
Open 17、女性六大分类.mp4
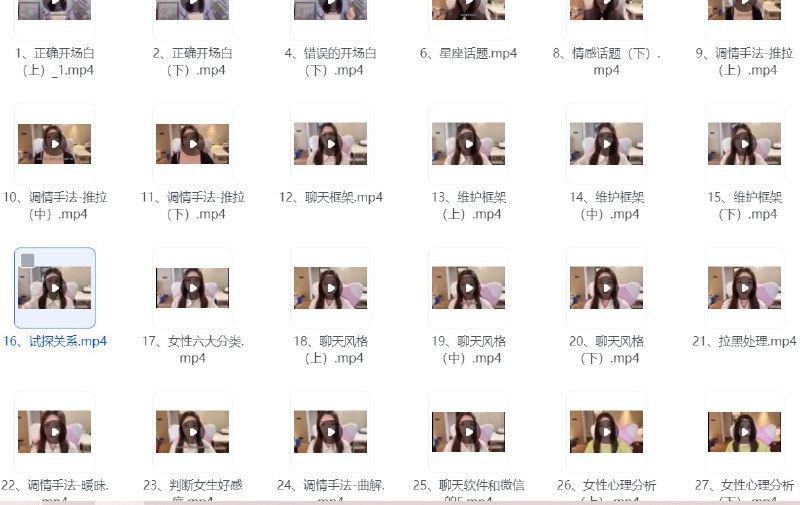192,288
